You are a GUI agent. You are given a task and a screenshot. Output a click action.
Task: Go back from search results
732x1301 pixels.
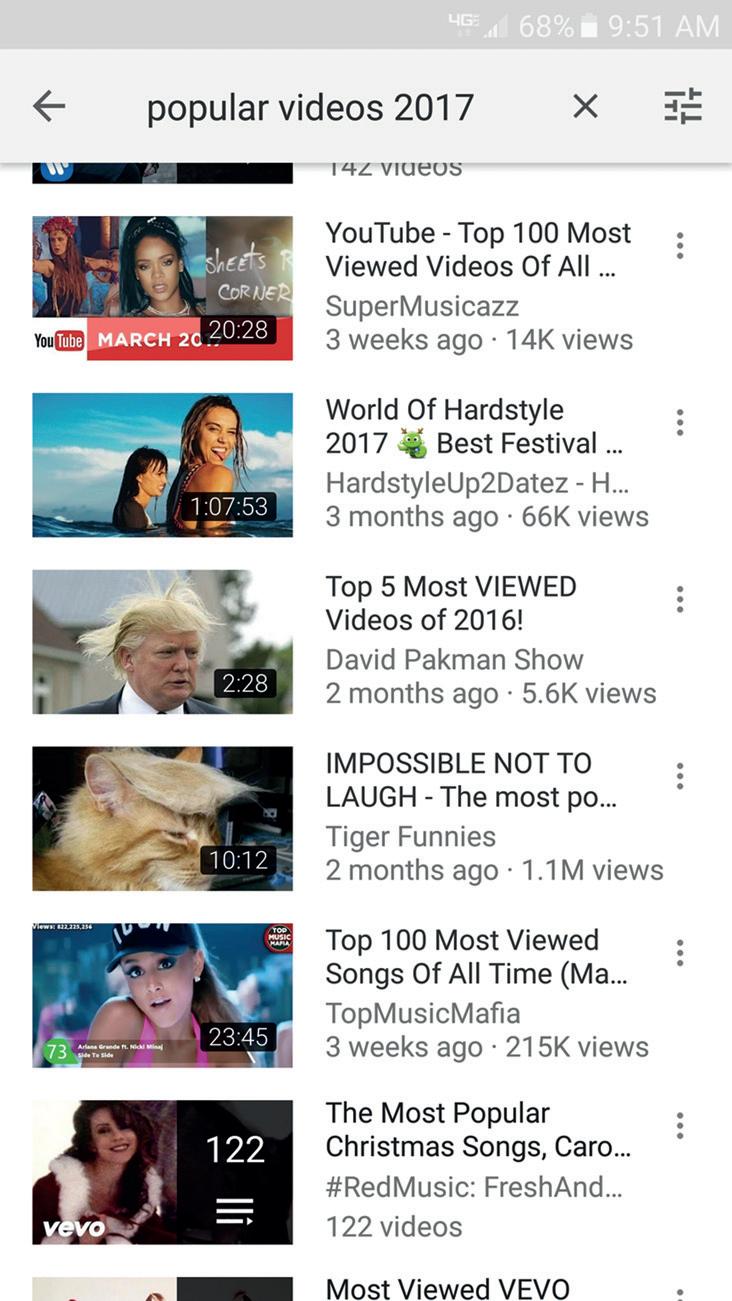(49, 106)
